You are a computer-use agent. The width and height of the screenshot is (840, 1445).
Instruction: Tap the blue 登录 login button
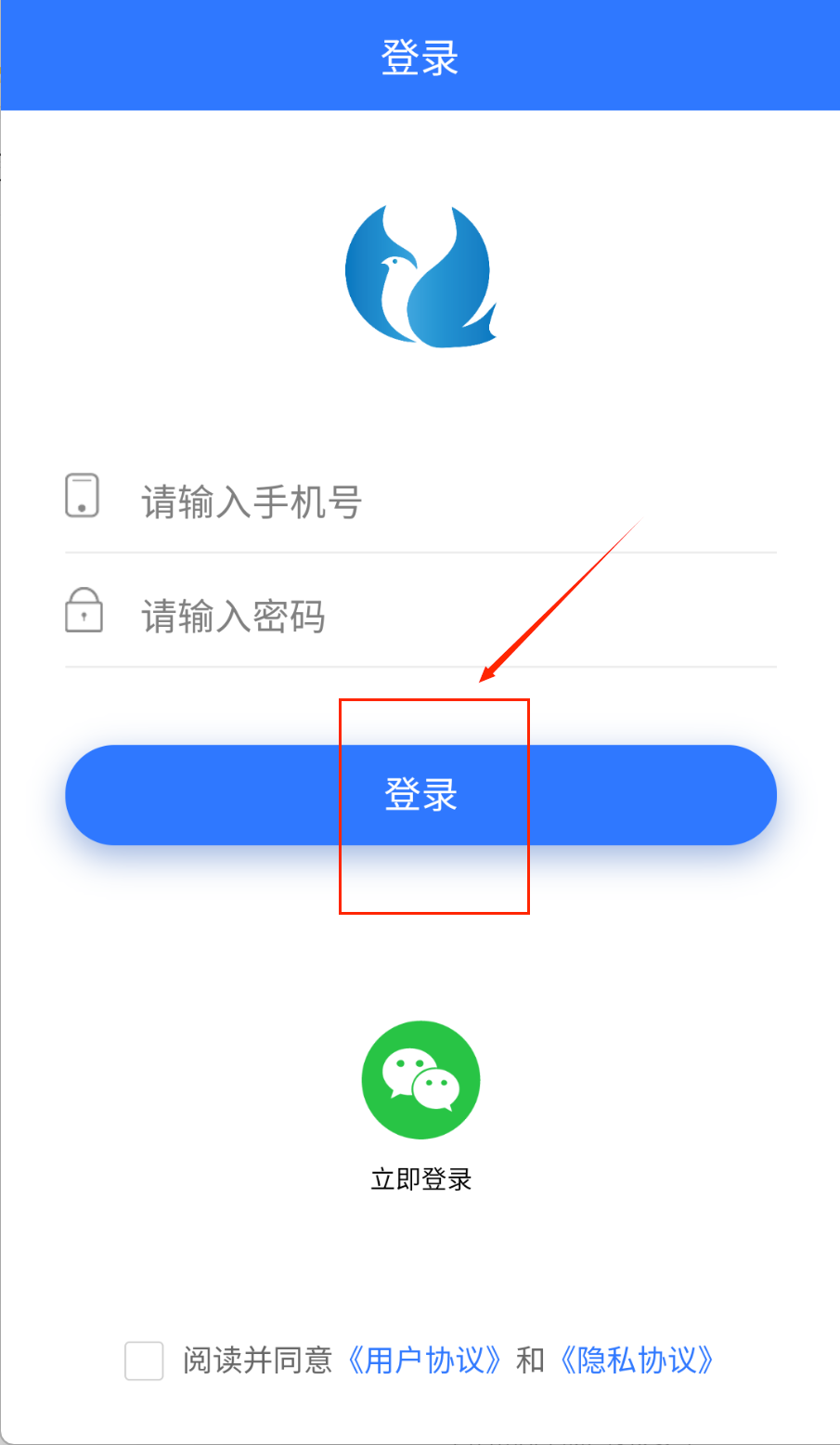420,795
